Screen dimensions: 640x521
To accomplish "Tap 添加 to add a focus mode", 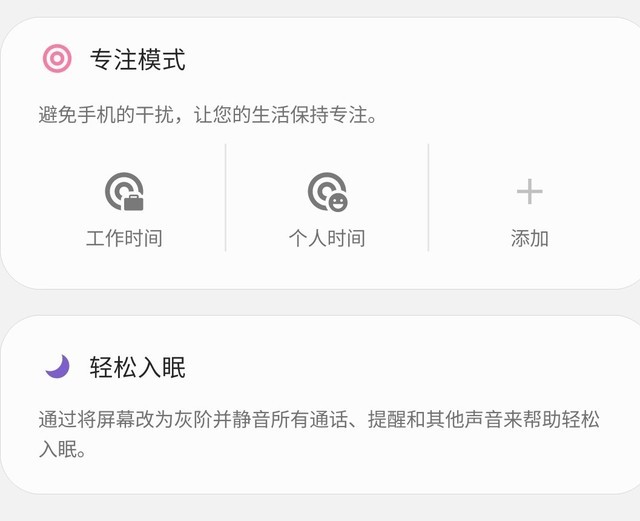I will 529,208.
